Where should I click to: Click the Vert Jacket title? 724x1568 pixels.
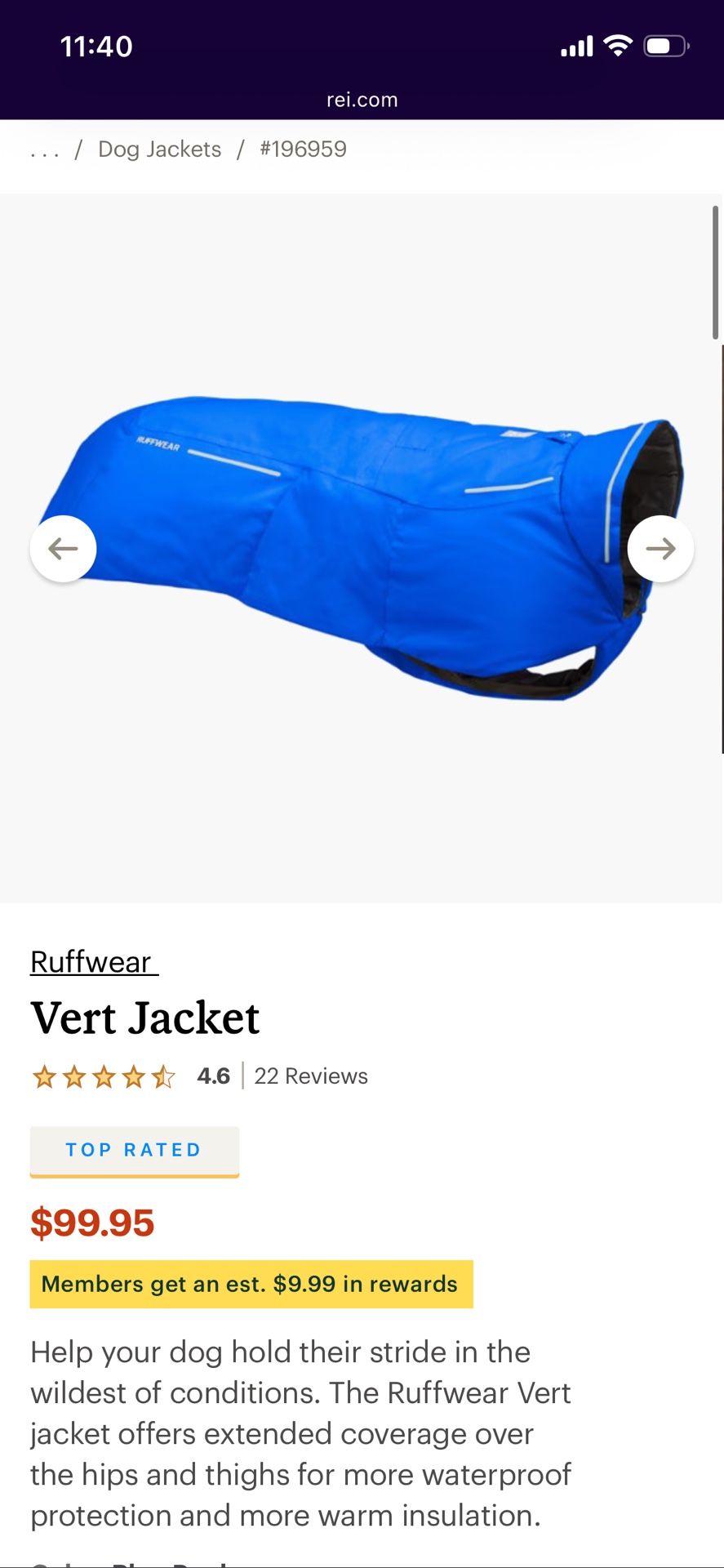(x=144, y=1018)
